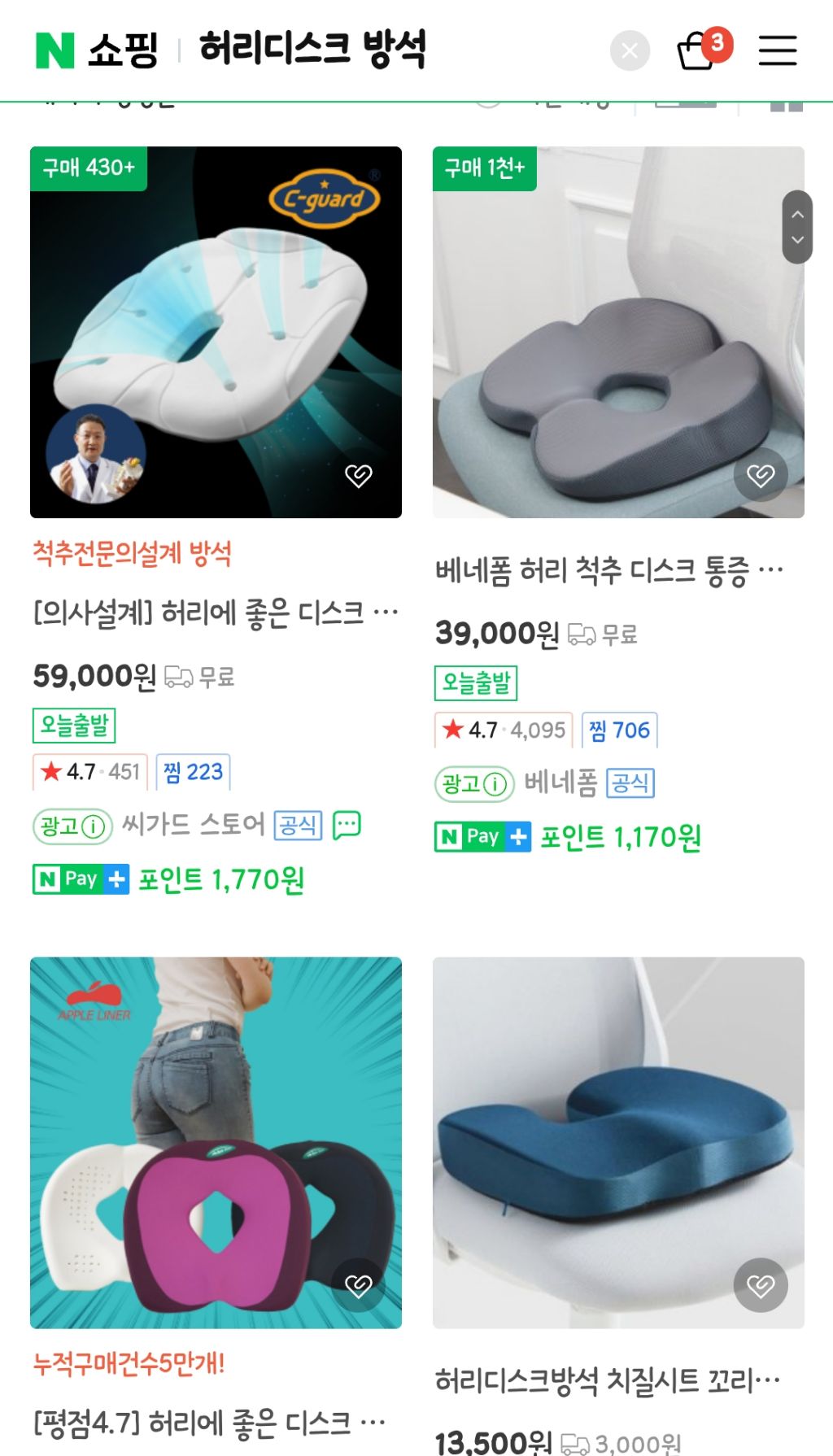Wishlist the 베네폼 gray cushion
The height and width of the screenshot is (1456, 833).
[761, 475]
